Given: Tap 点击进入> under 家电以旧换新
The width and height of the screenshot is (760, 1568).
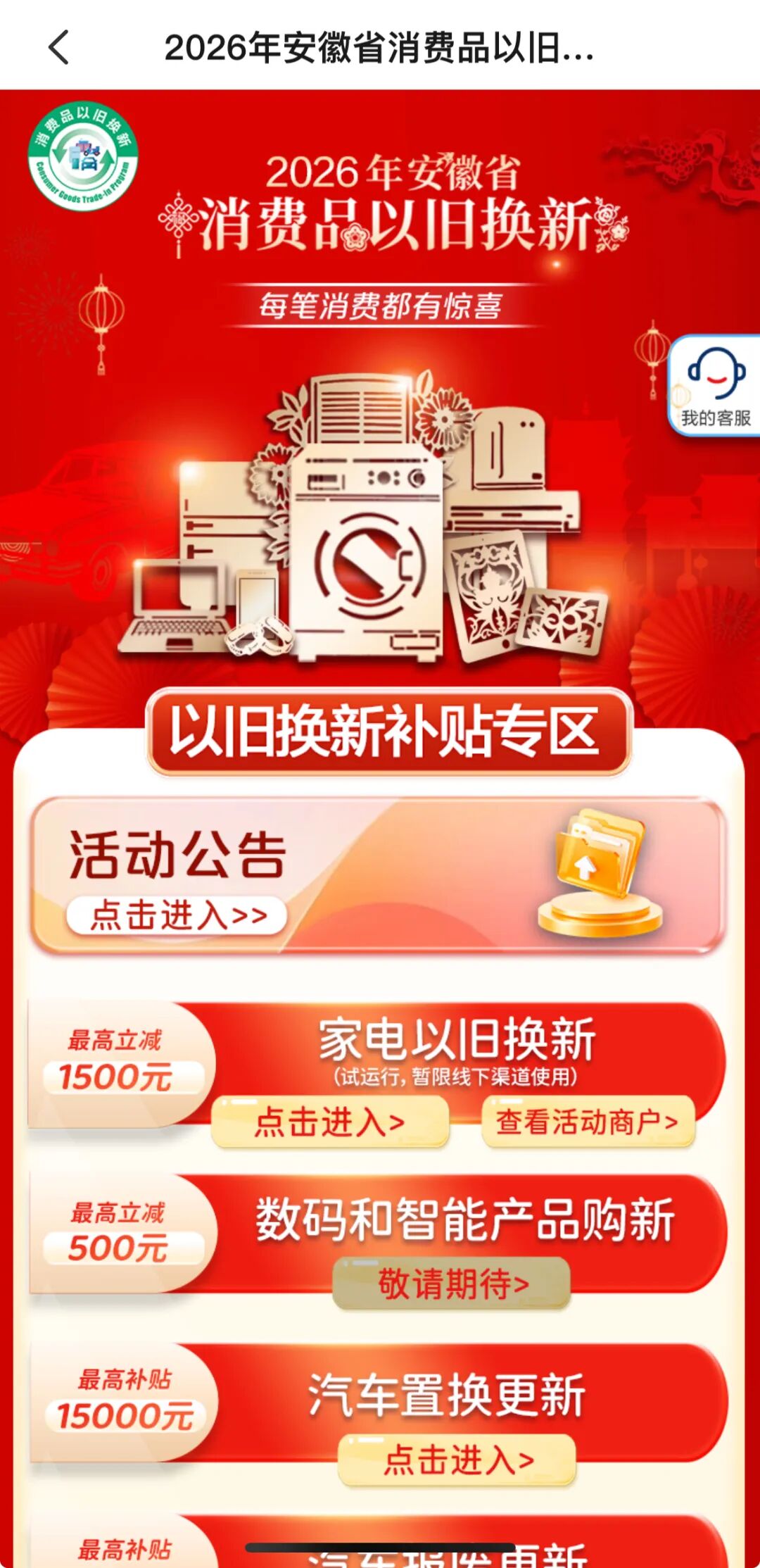Looking at the screenshot, I should 329,1122.
